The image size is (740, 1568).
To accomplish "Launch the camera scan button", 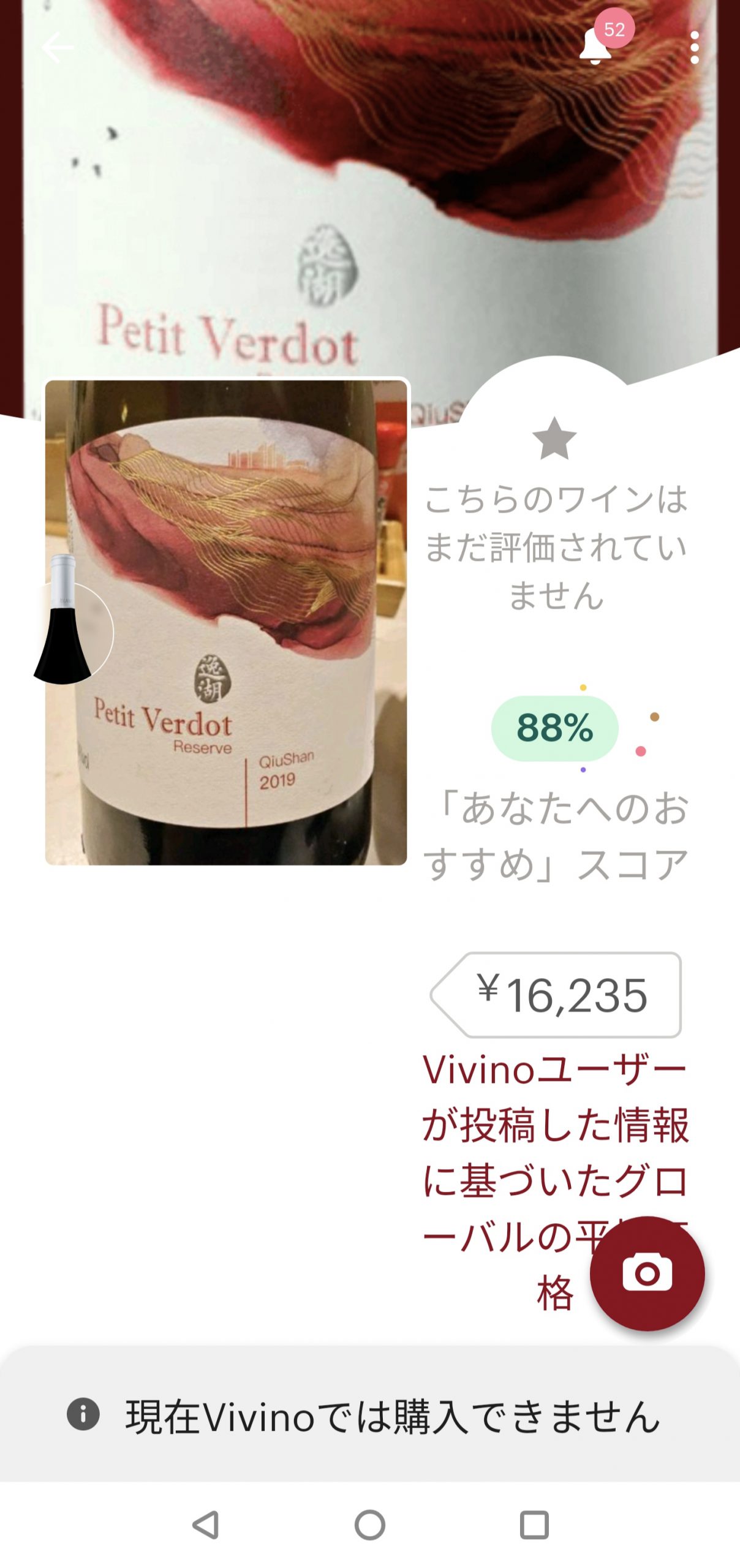I will 647,1273.
